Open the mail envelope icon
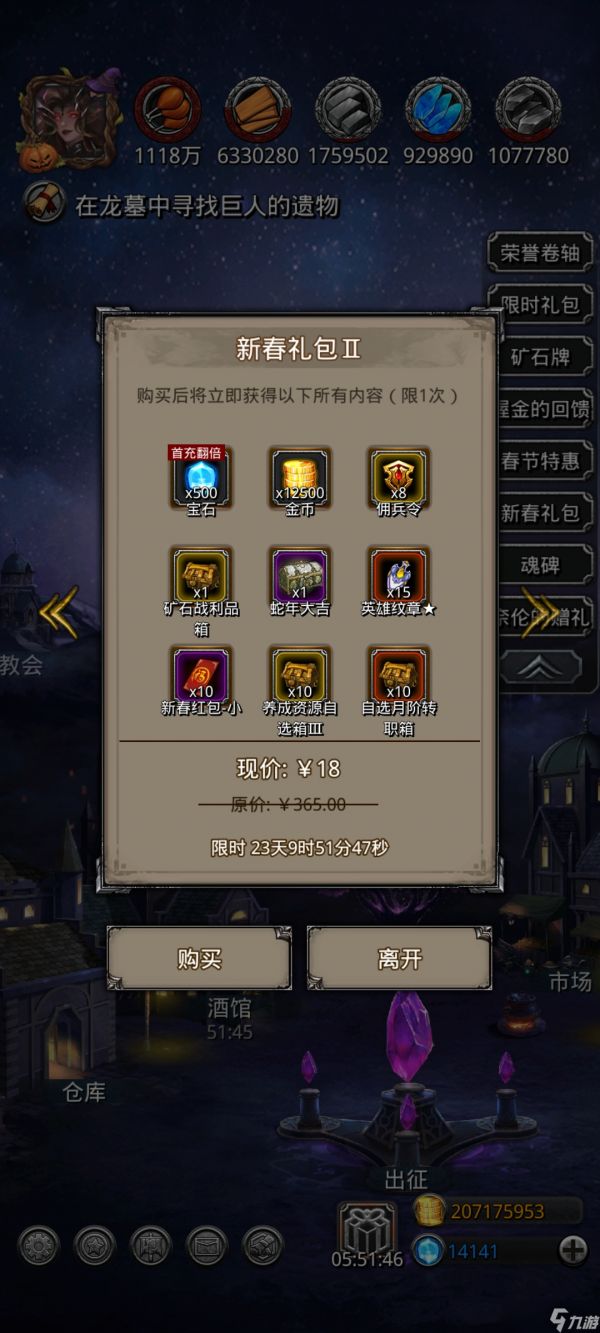 206,1246
